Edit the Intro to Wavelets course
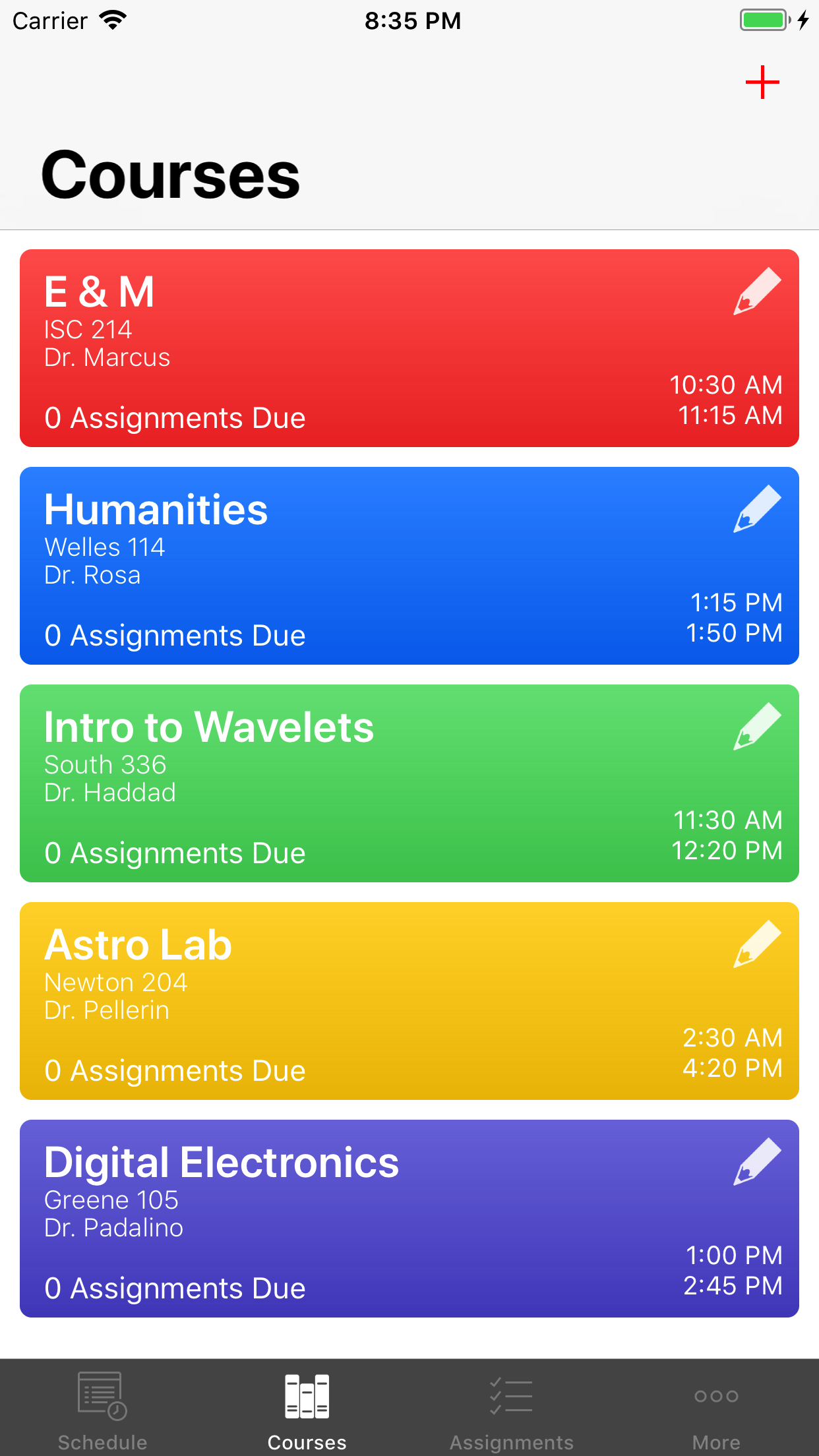Screen dimensions: 819x1456 (757, 726)
